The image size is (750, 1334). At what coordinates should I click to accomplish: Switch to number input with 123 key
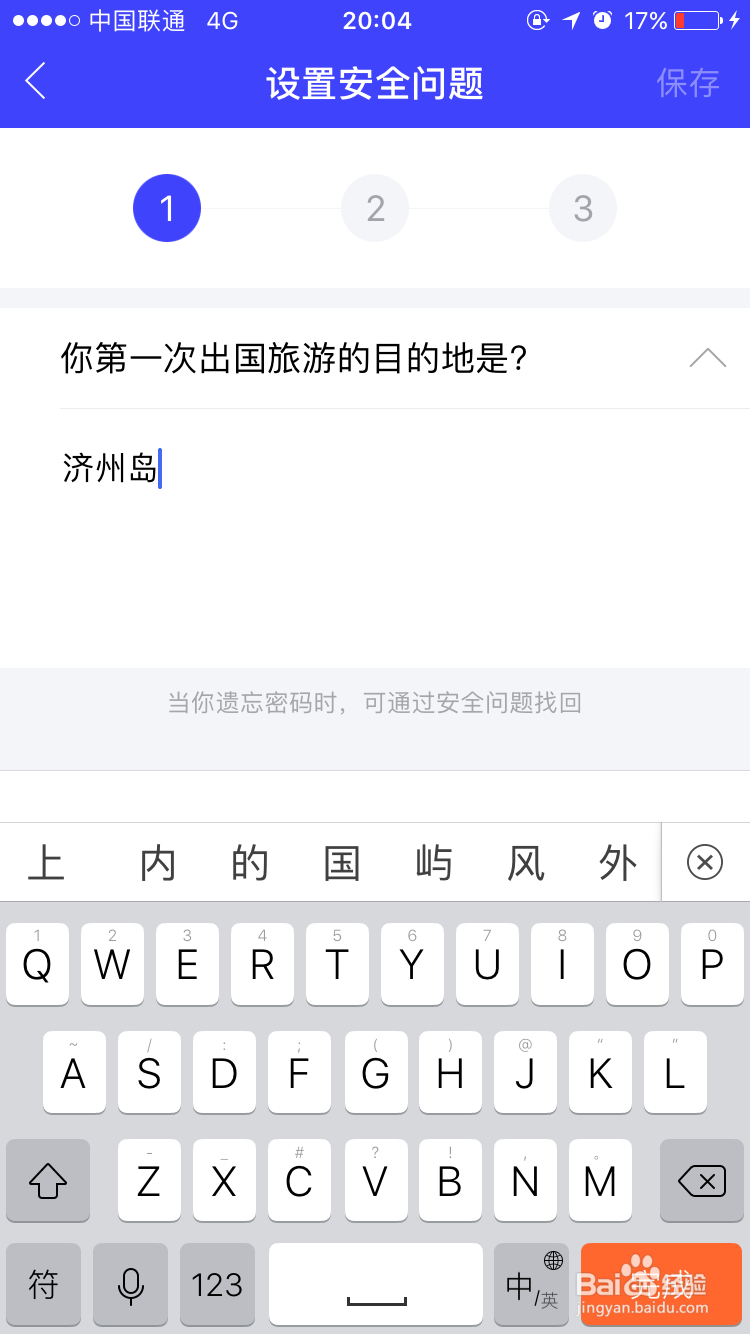(x=217, y=1285)
